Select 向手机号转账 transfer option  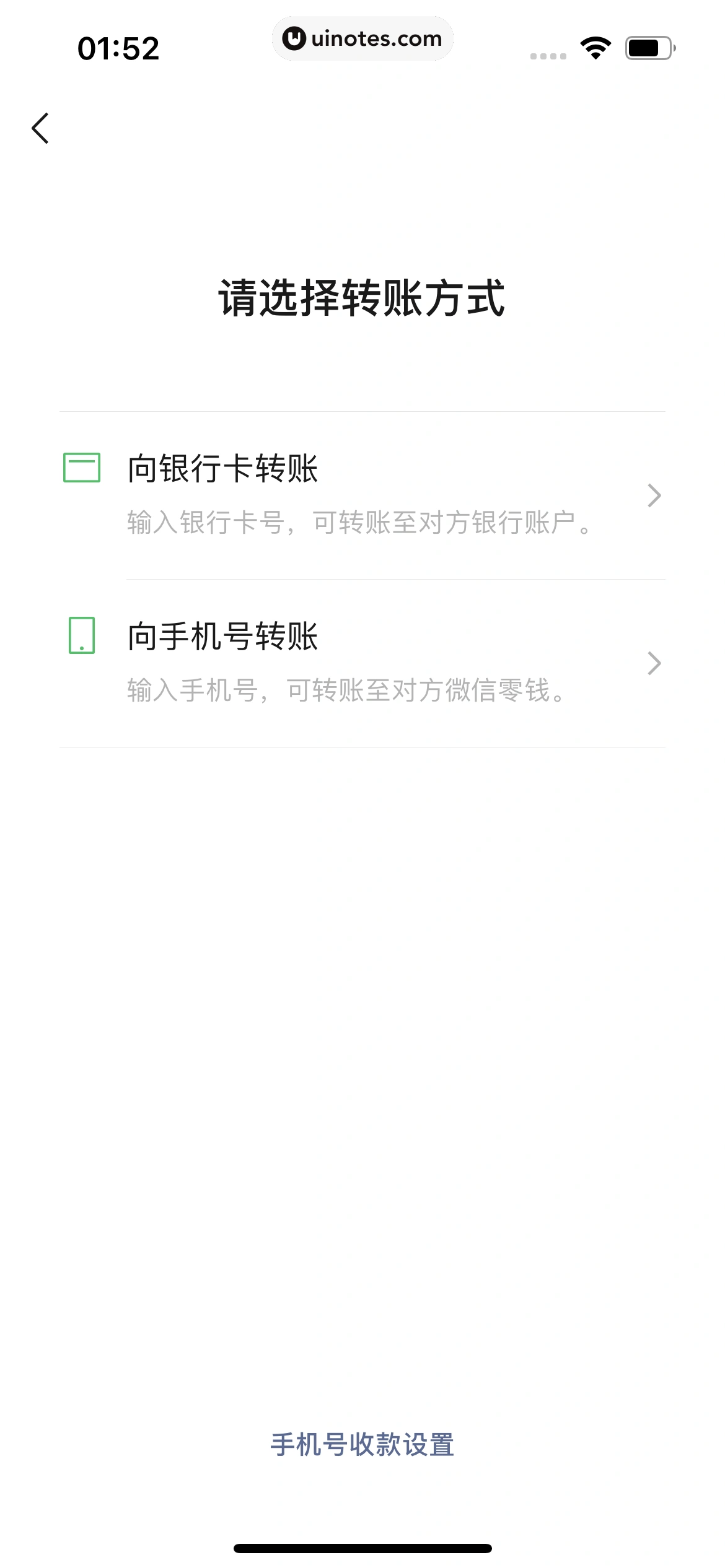point(362,663)
